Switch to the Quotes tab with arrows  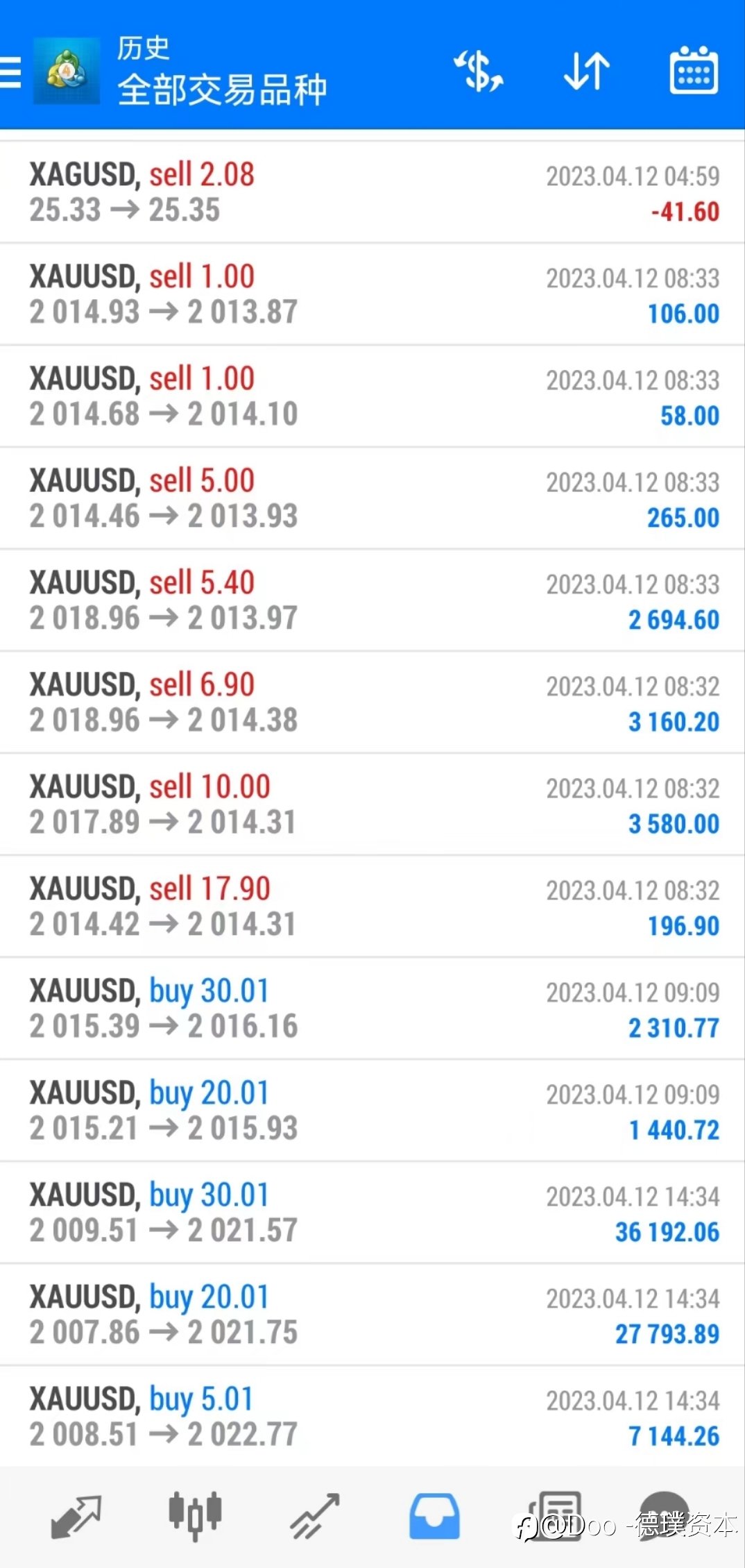tap(76, 1517)
